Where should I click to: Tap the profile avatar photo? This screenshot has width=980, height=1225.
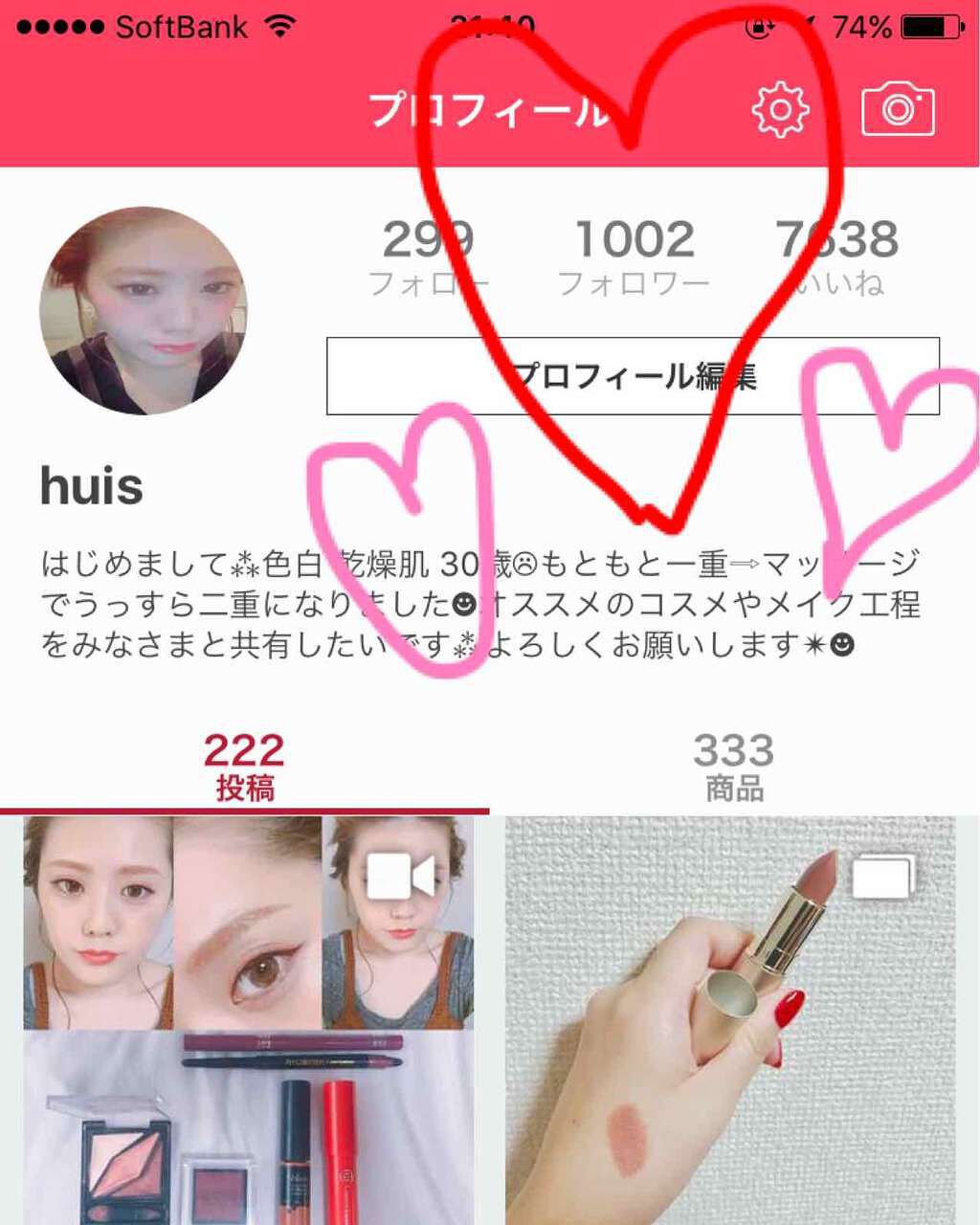coord(143,311)
